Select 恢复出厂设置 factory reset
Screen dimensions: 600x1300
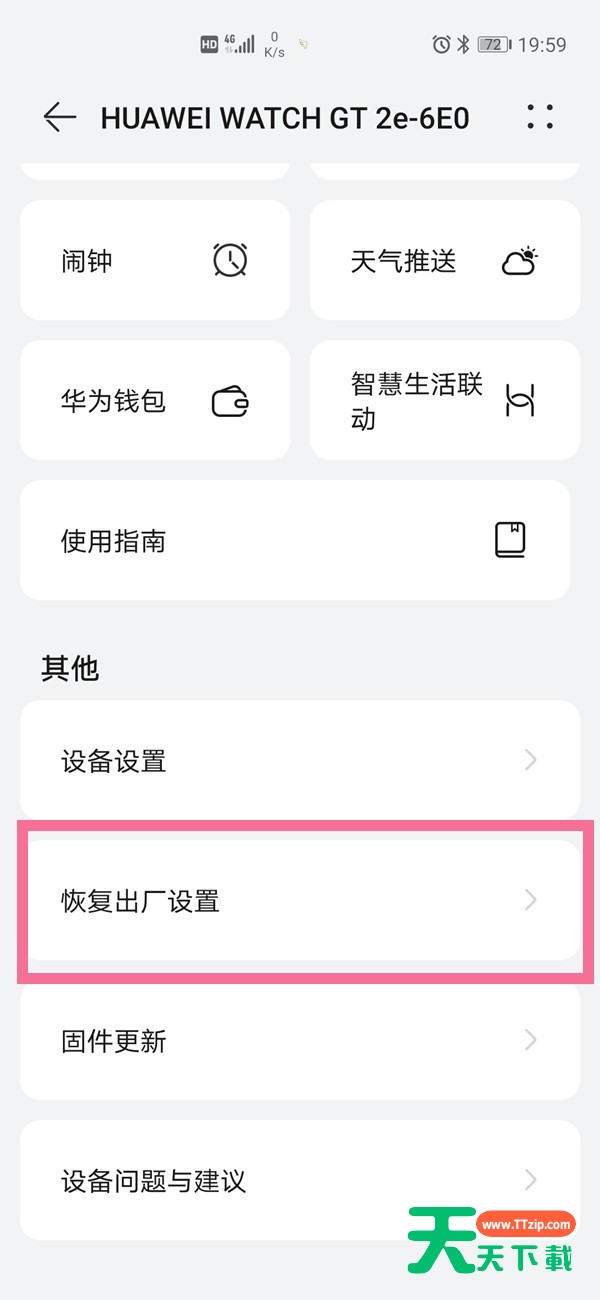300,901
